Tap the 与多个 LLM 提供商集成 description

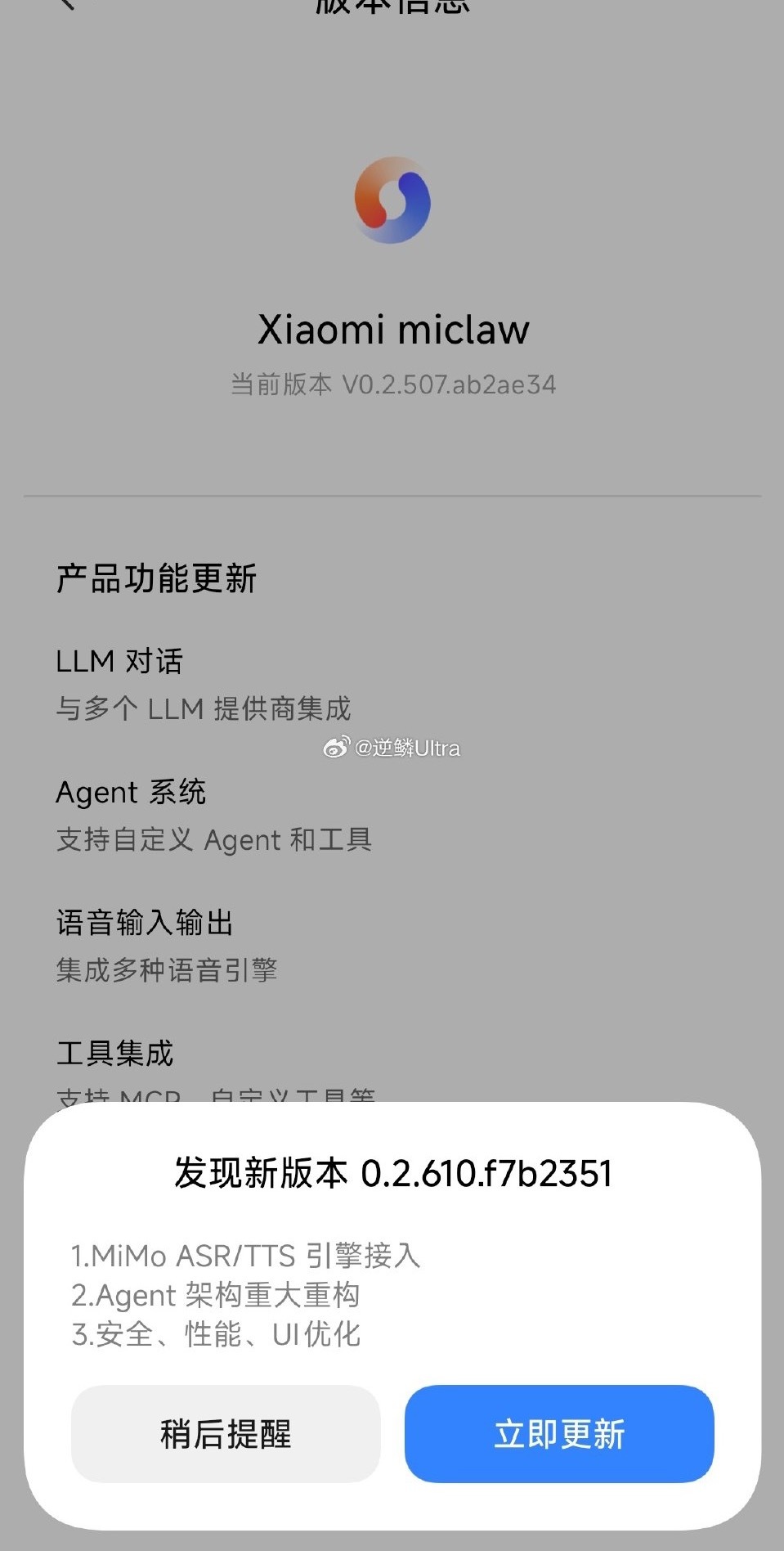(204, 710)
